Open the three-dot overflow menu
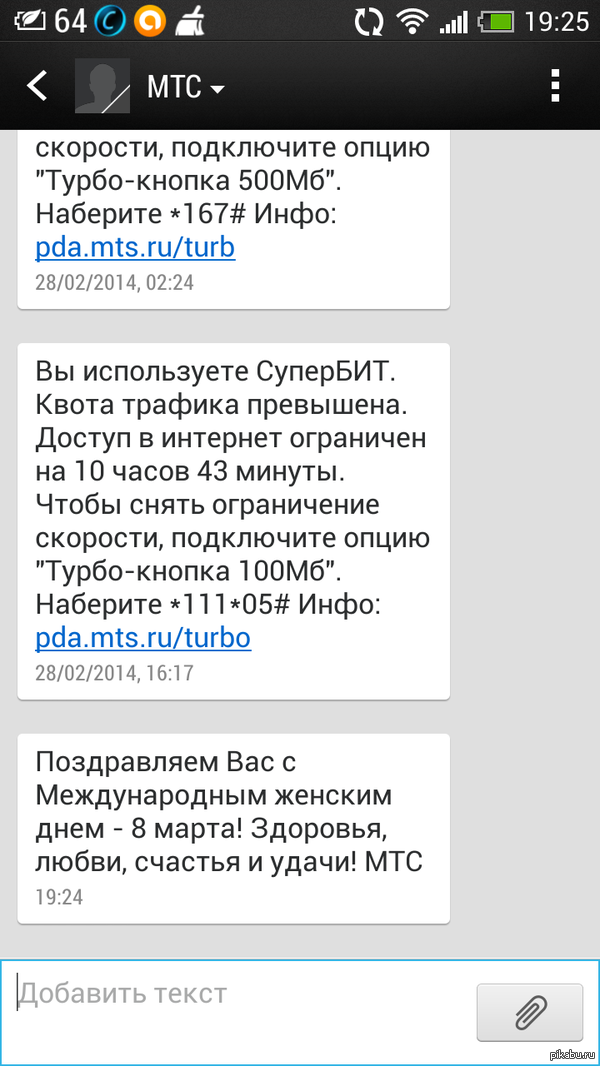This screenshot has height=1066, width=600. [555, 86]
